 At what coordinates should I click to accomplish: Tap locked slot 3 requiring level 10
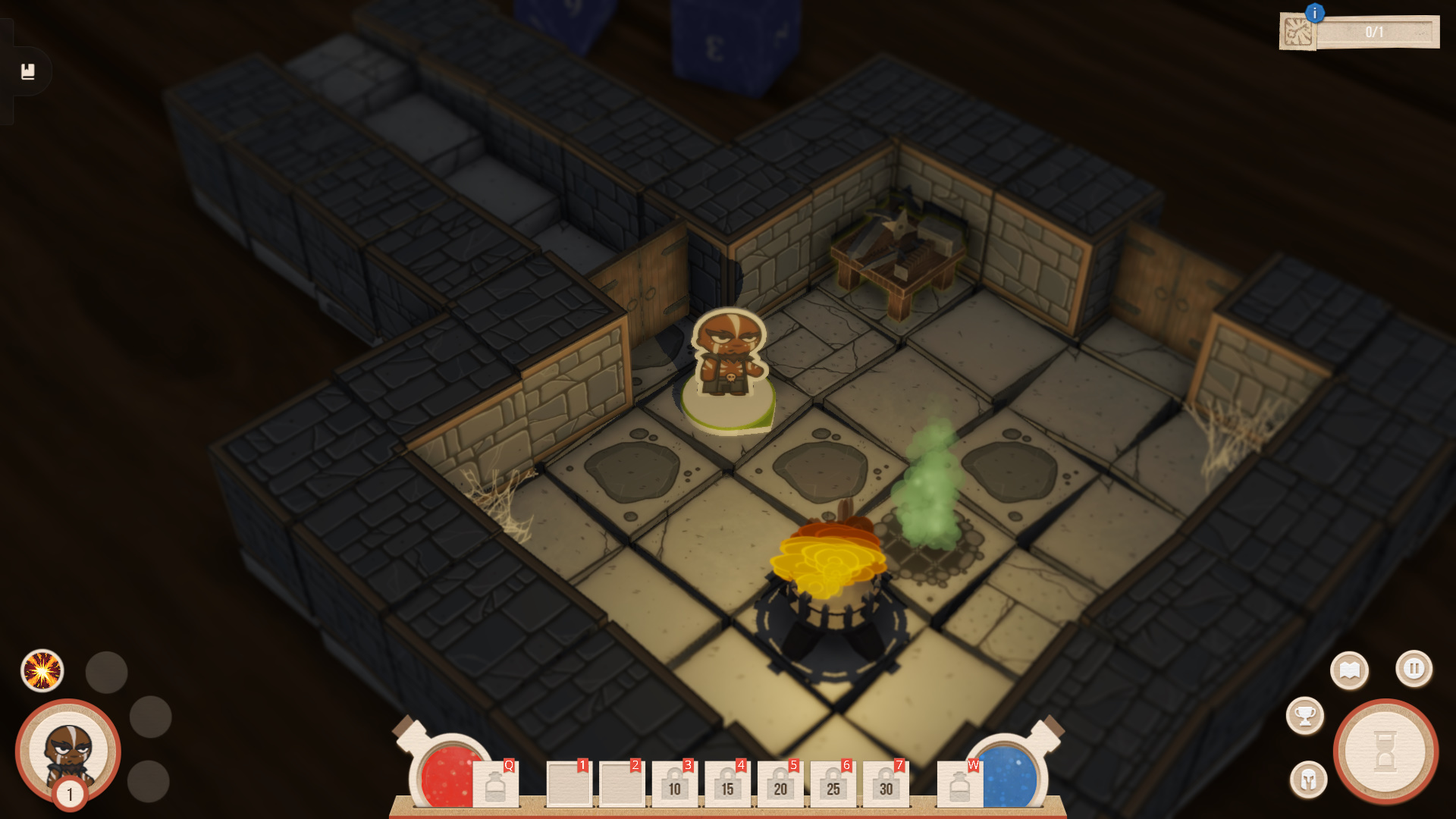(674, 784)
